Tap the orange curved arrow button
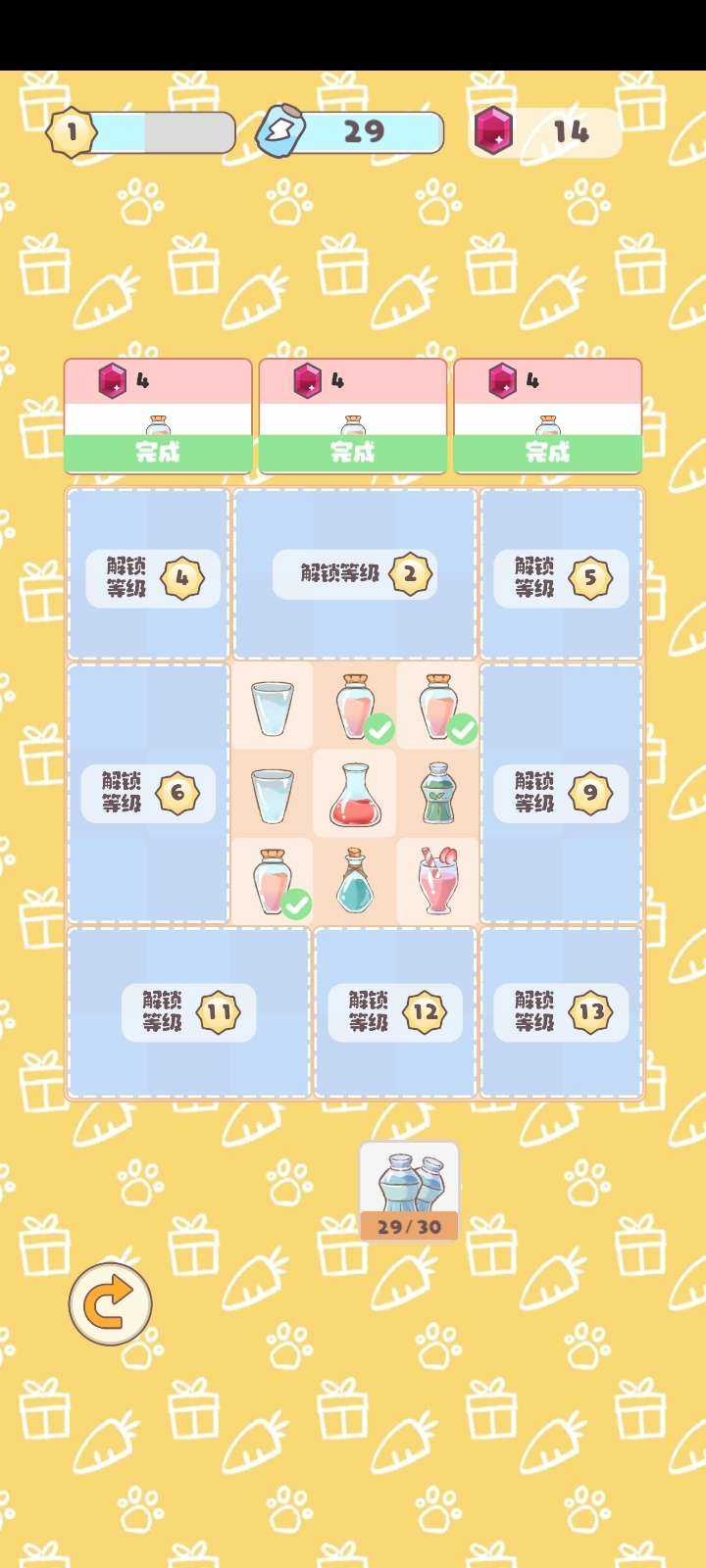 pyautogui.click(x=110, y=1303)
